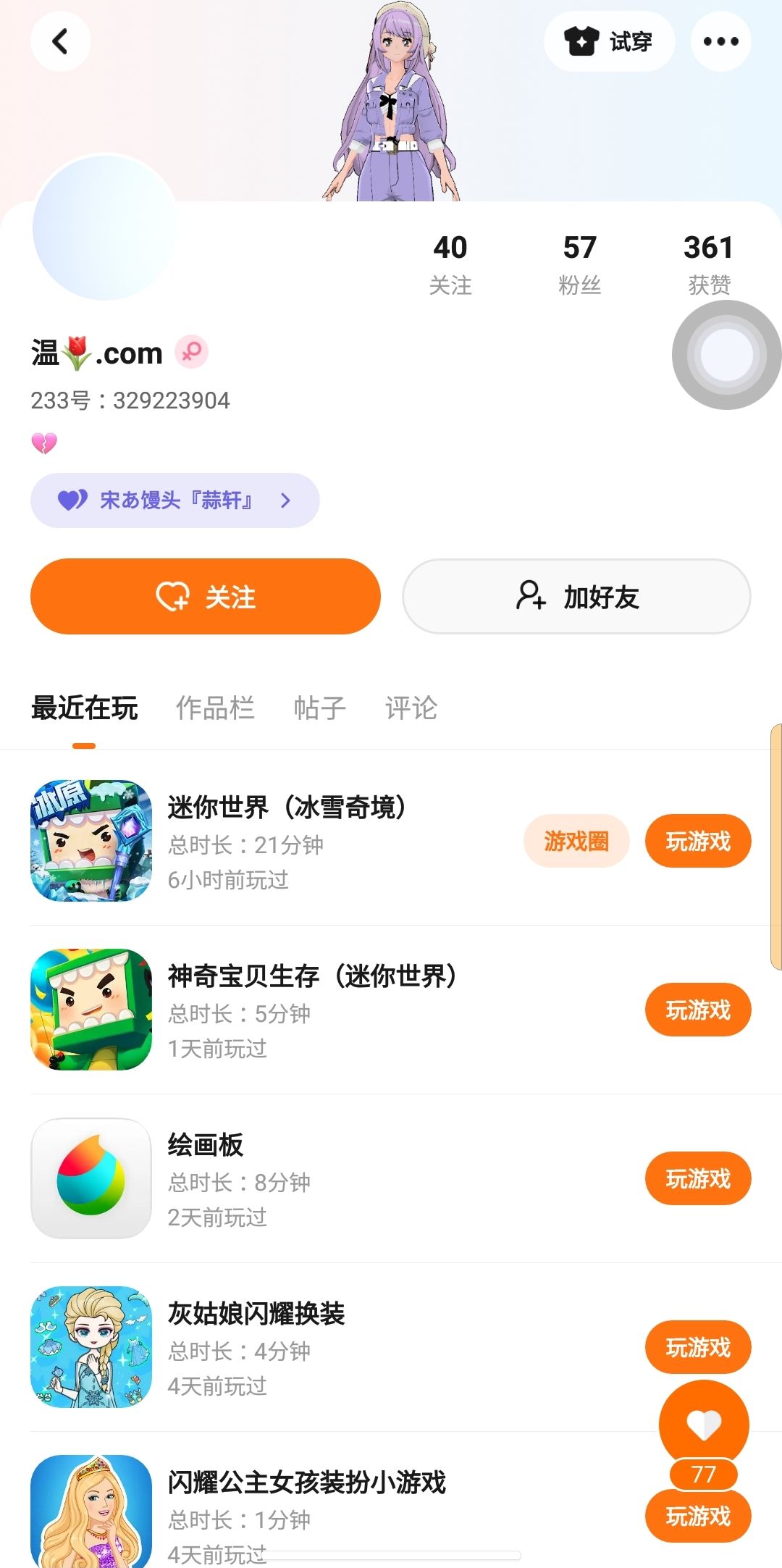Open the three-dot overflow menu
The height and width of the screenshot is (1568, 782).
coord(720,41)
